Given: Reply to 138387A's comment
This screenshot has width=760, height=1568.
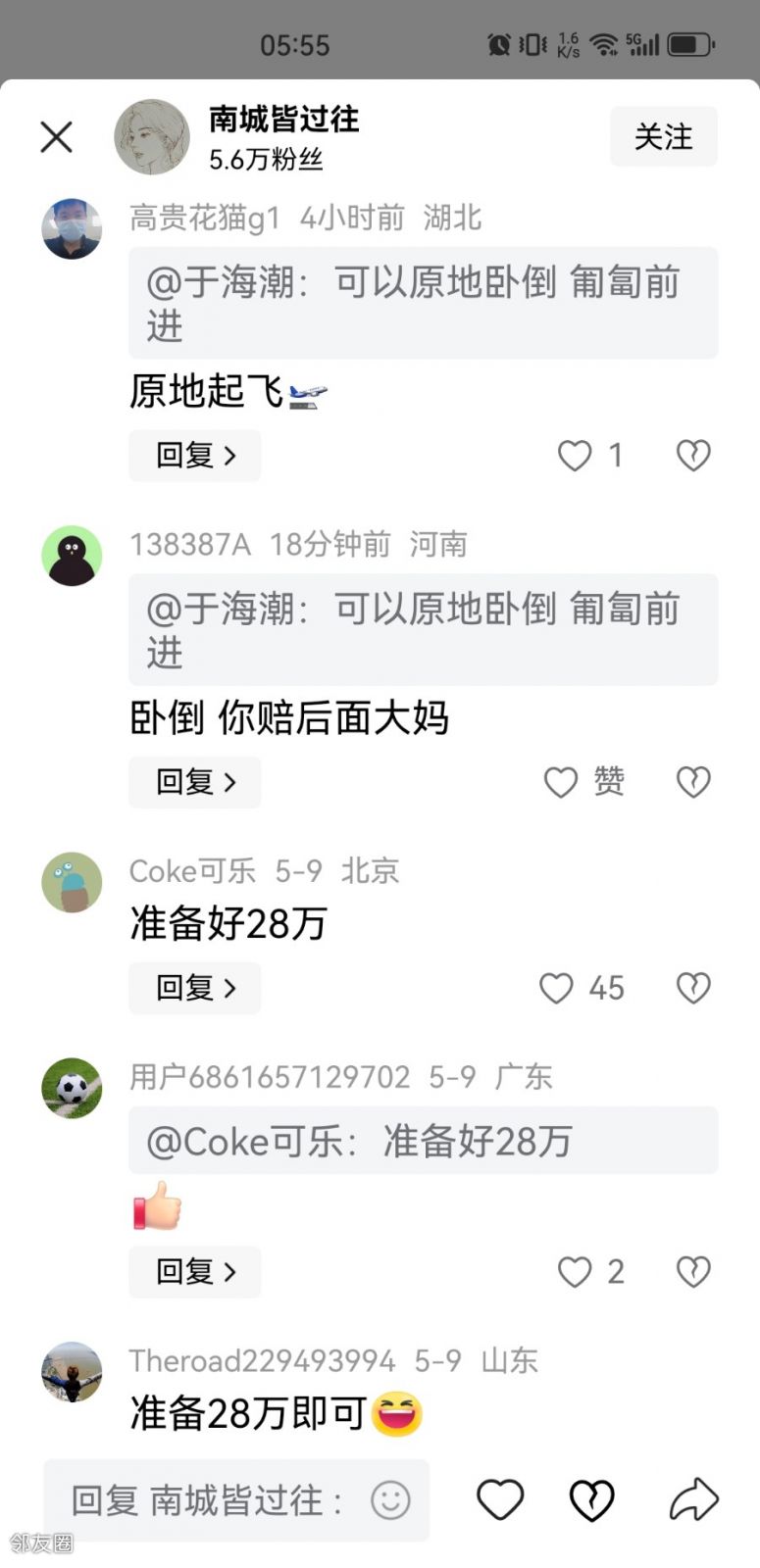Looking at the screenshot, I should pyautogui.click(x=194, y=782).
